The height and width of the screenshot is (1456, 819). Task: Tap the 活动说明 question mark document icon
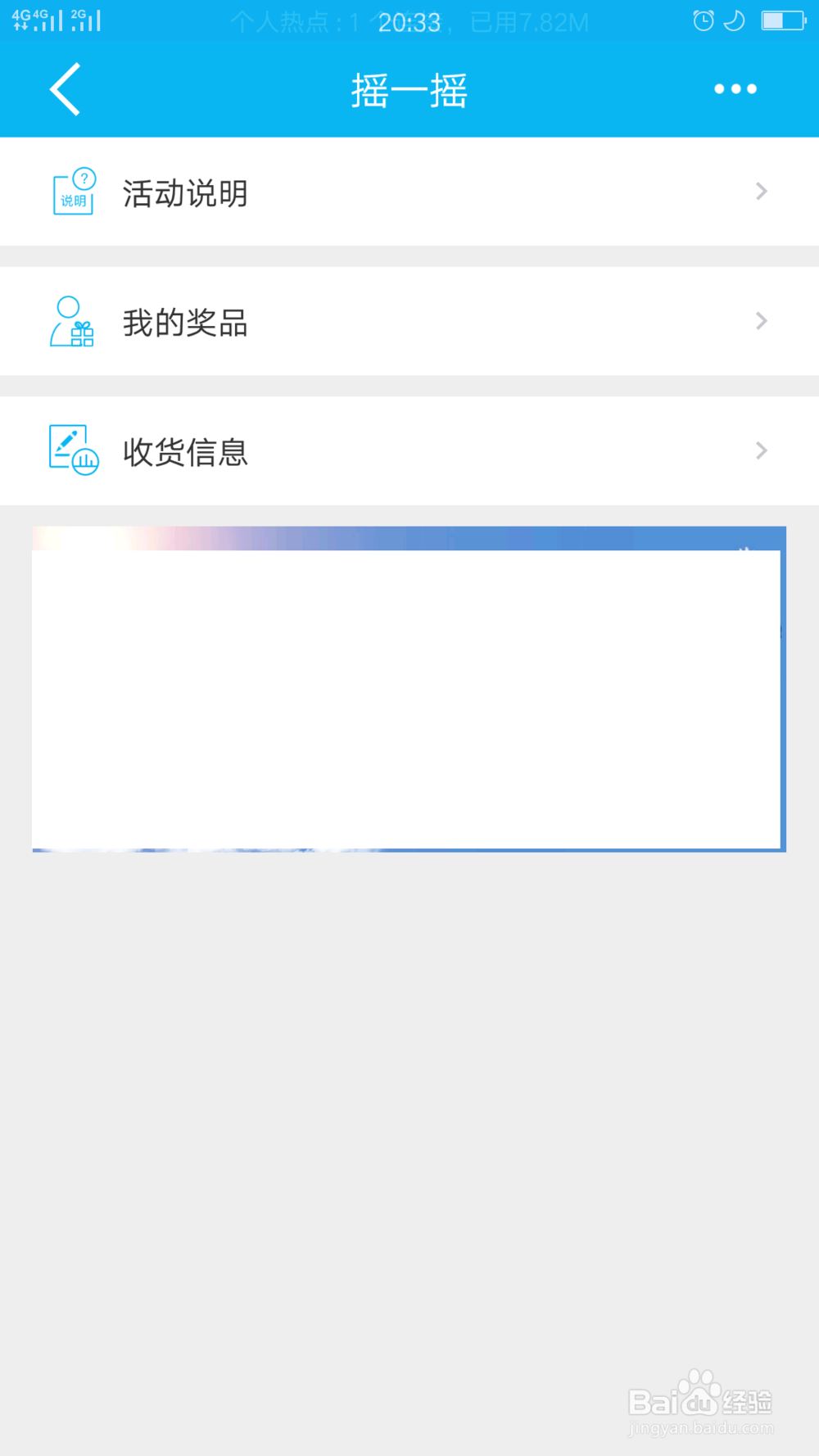pos(74,191)
